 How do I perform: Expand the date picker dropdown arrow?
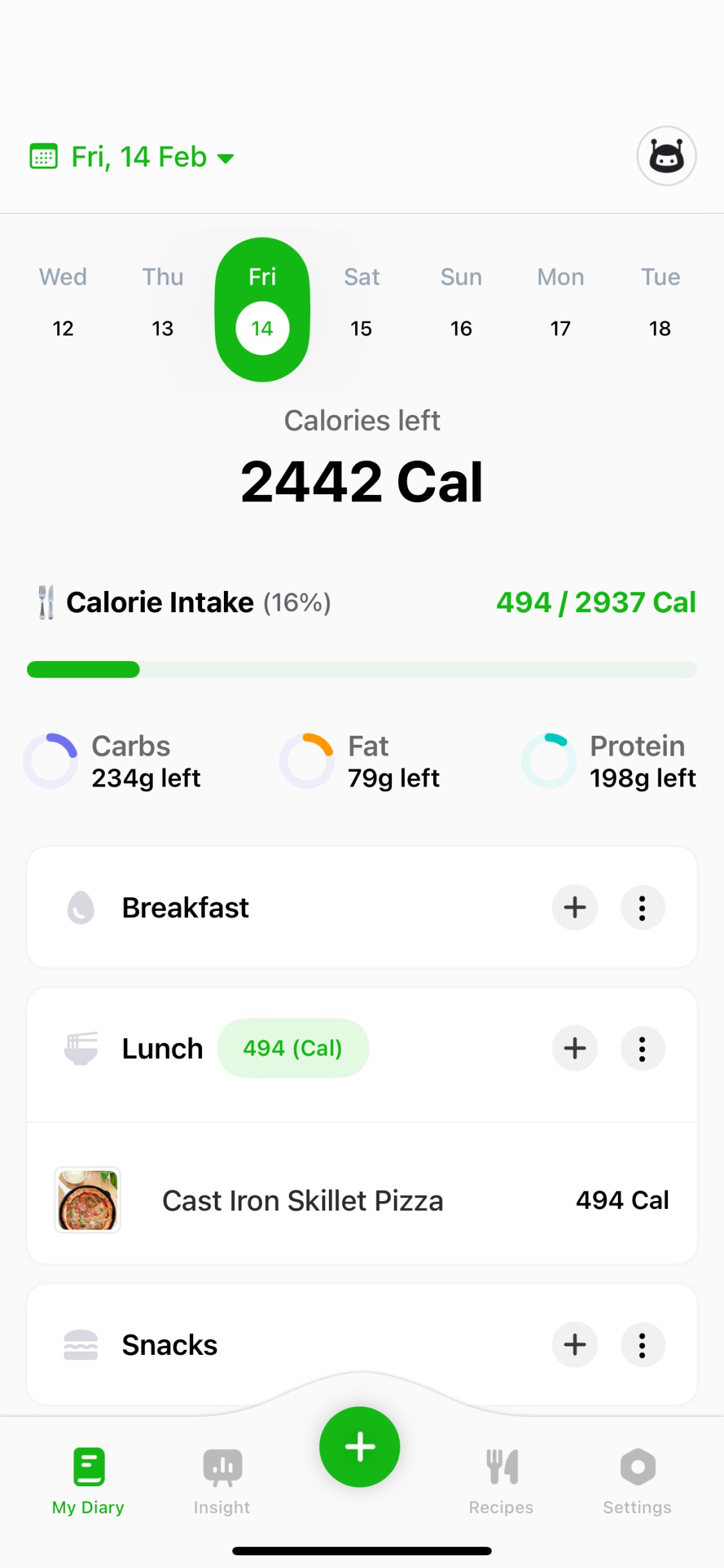click(227, 158)
